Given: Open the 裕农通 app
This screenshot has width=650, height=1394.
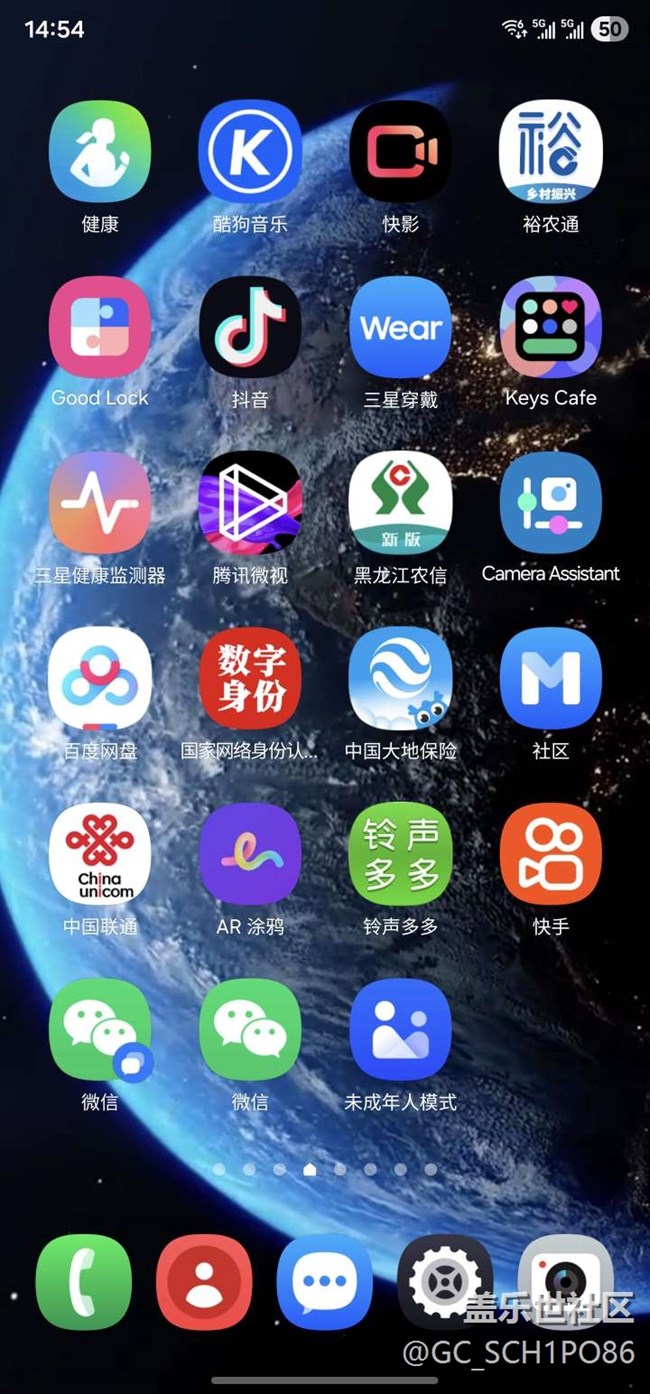Looking at the screenshot, I should point(550,151).
